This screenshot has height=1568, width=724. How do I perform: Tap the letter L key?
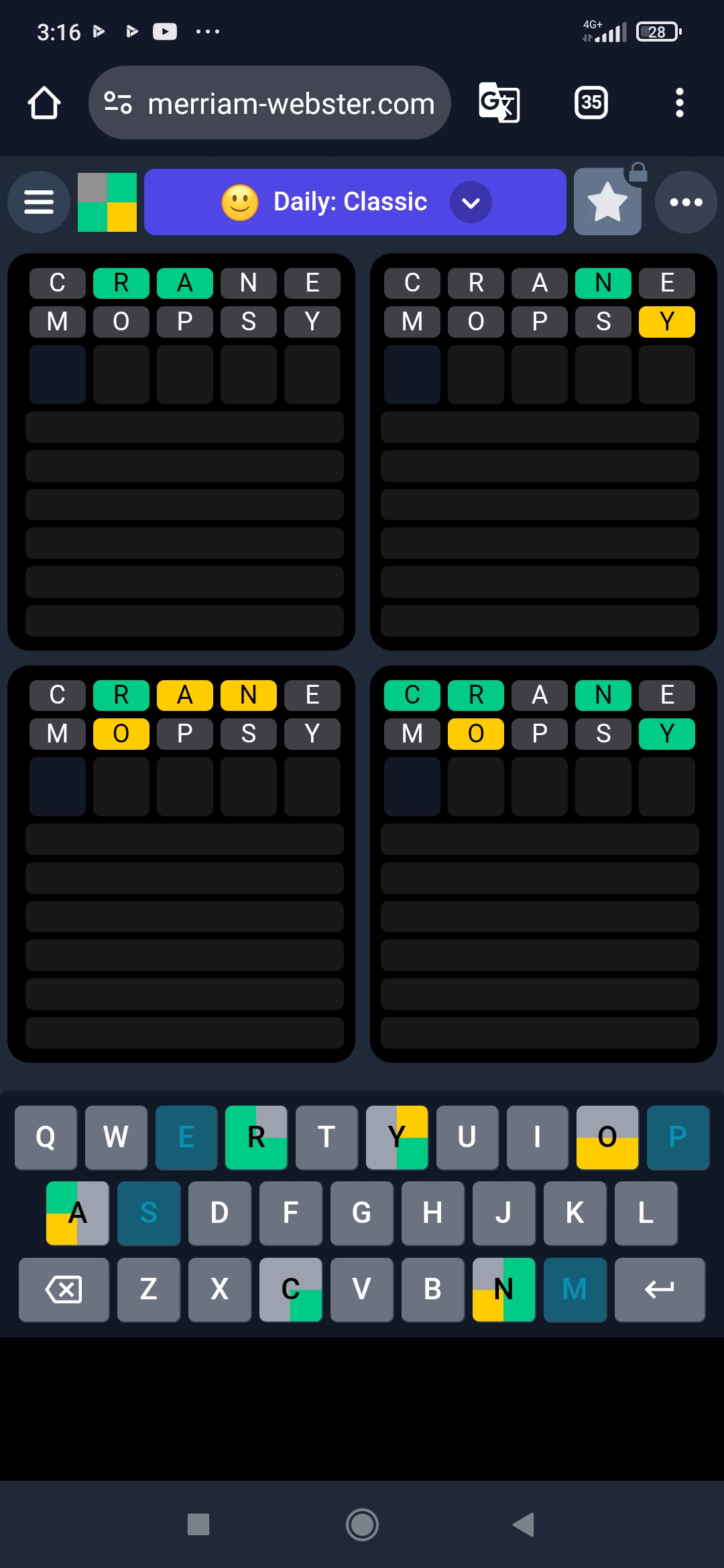(x=646, y=1214)
